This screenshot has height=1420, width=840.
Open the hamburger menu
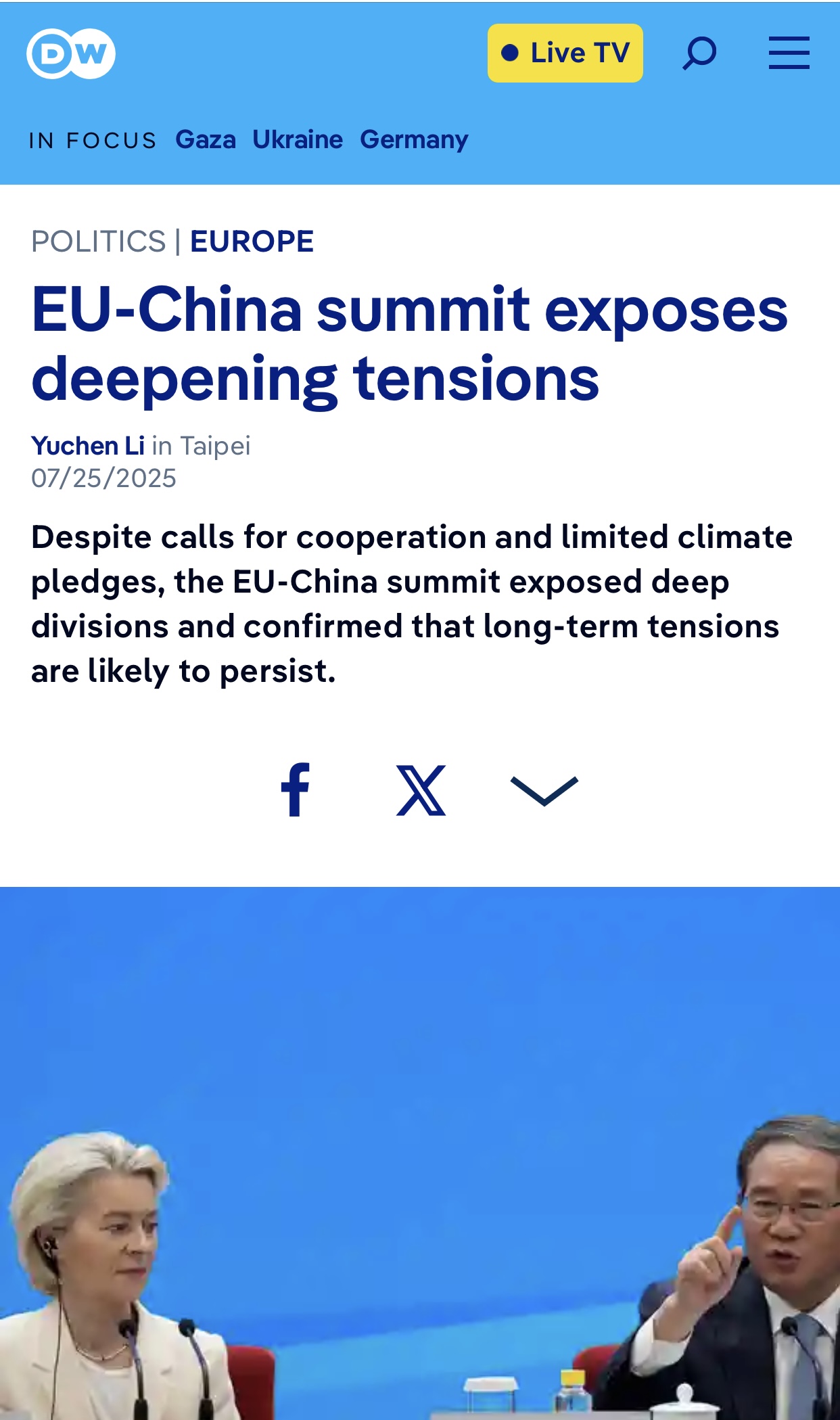click(x=789, y=53)
